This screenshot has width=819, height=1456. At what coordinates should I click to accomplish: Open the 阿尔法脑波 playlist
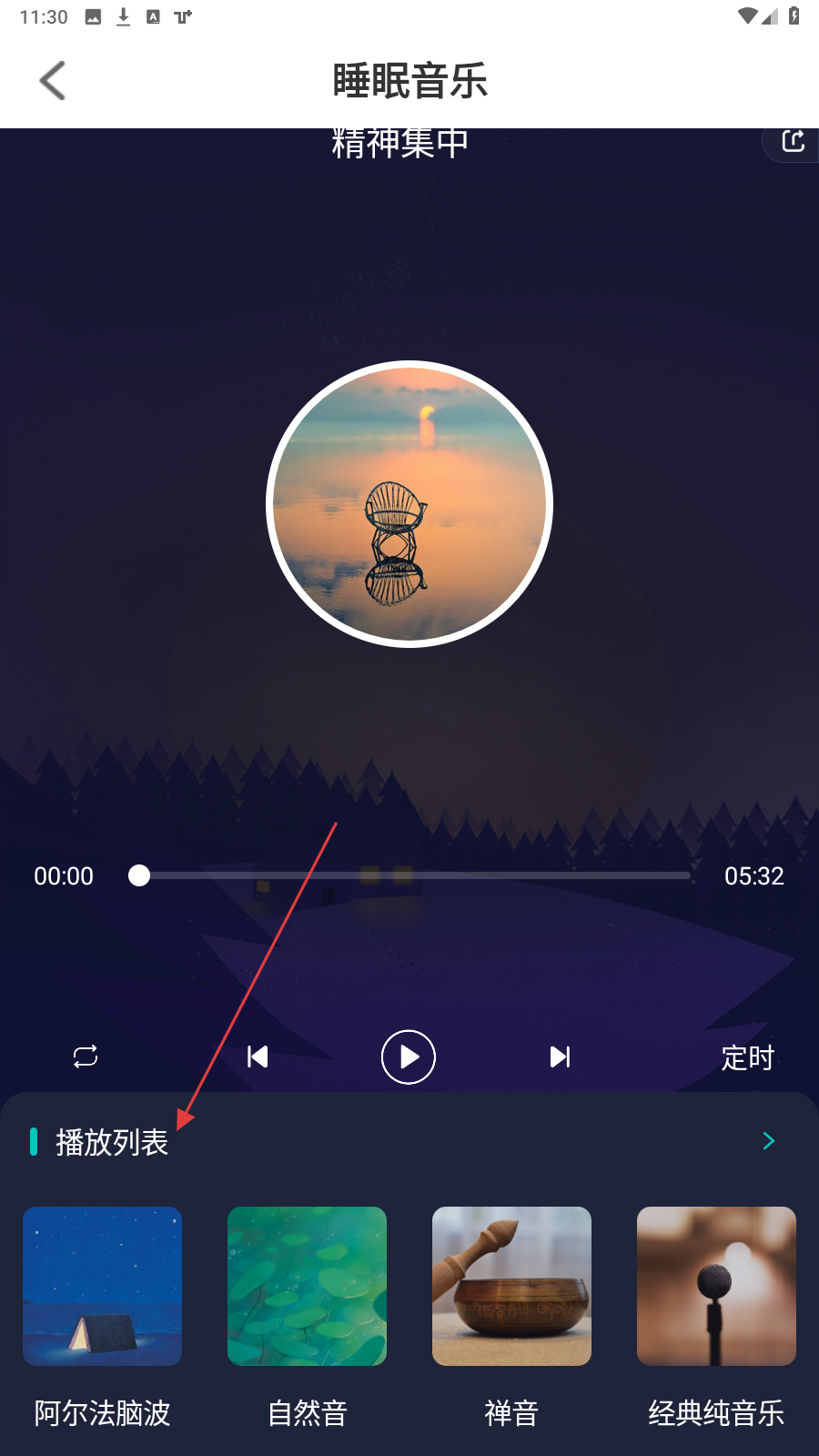[102, 1286]
